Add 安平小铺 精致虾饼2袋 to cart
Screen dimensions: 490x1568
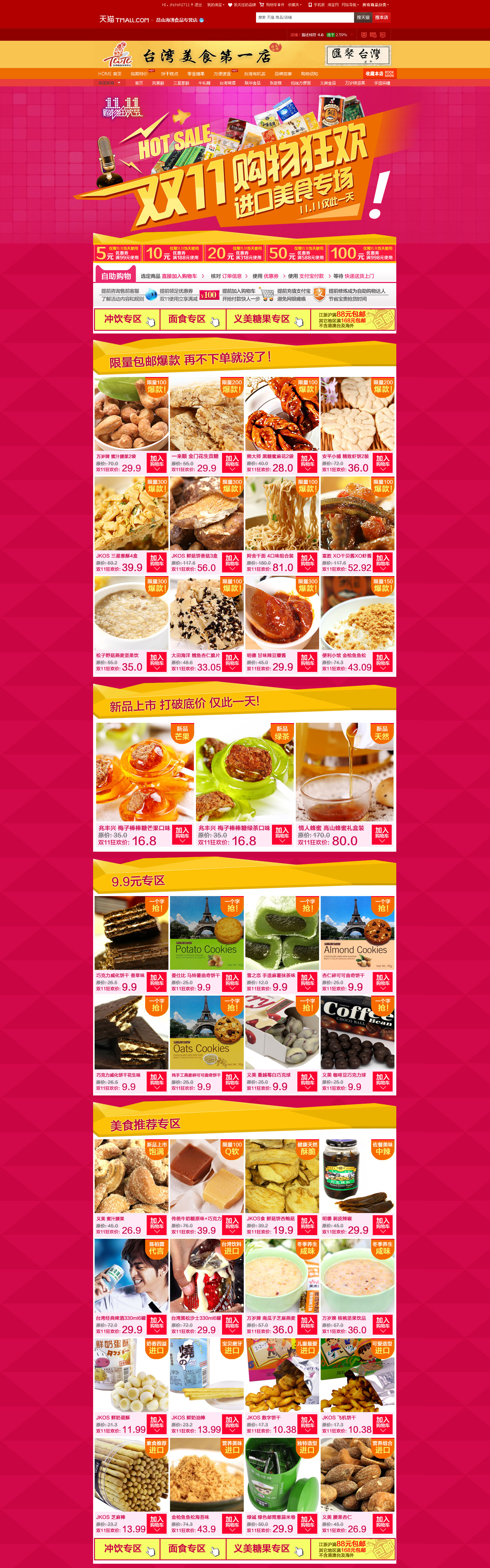point(382,463)
